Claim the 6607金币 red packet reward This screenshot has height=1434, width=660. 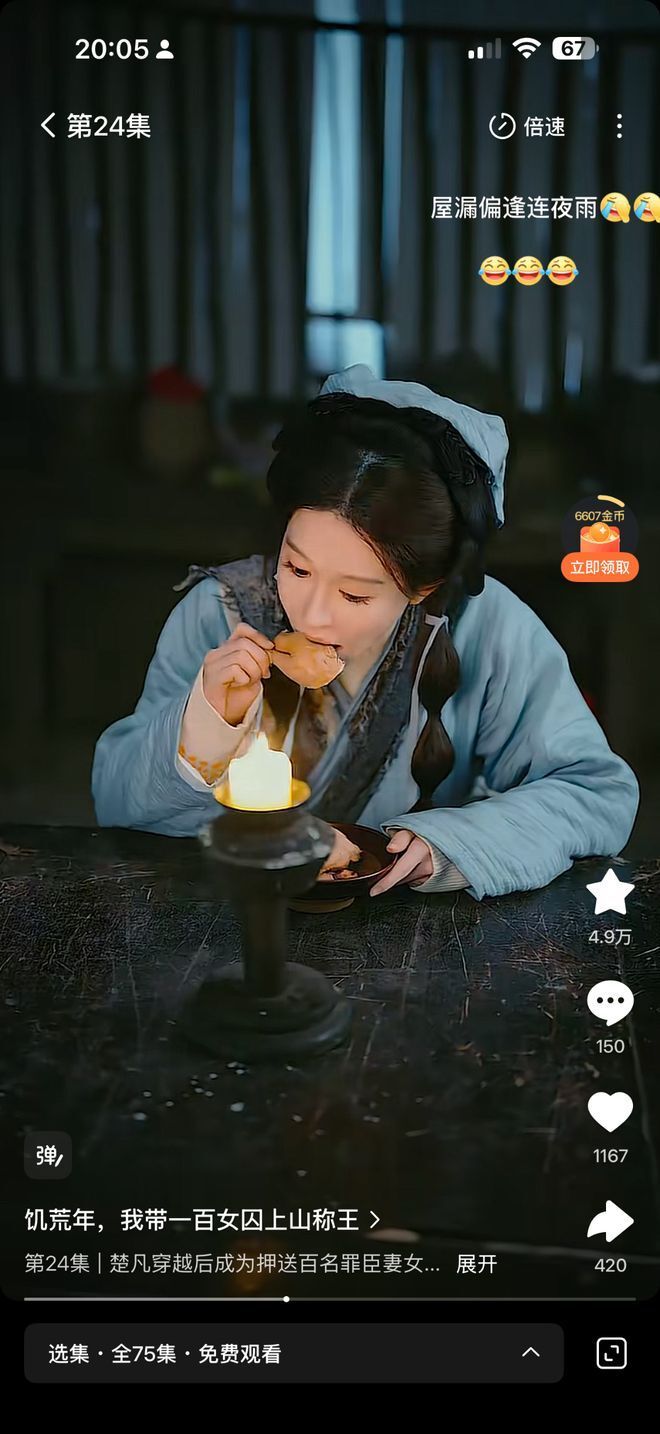[x=599, y=540]
